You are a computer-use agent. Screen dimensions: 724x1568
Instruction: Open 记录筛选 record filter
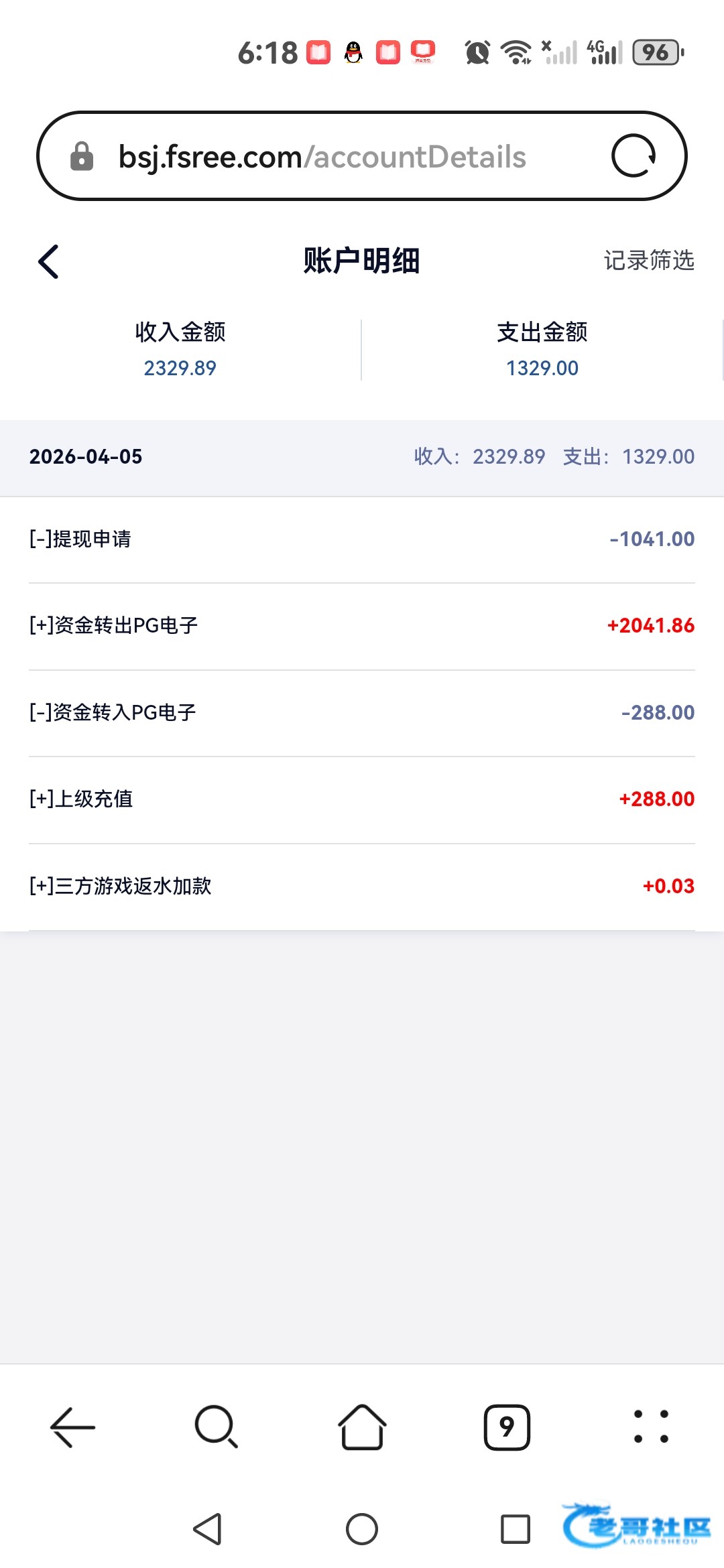point(648,260)
